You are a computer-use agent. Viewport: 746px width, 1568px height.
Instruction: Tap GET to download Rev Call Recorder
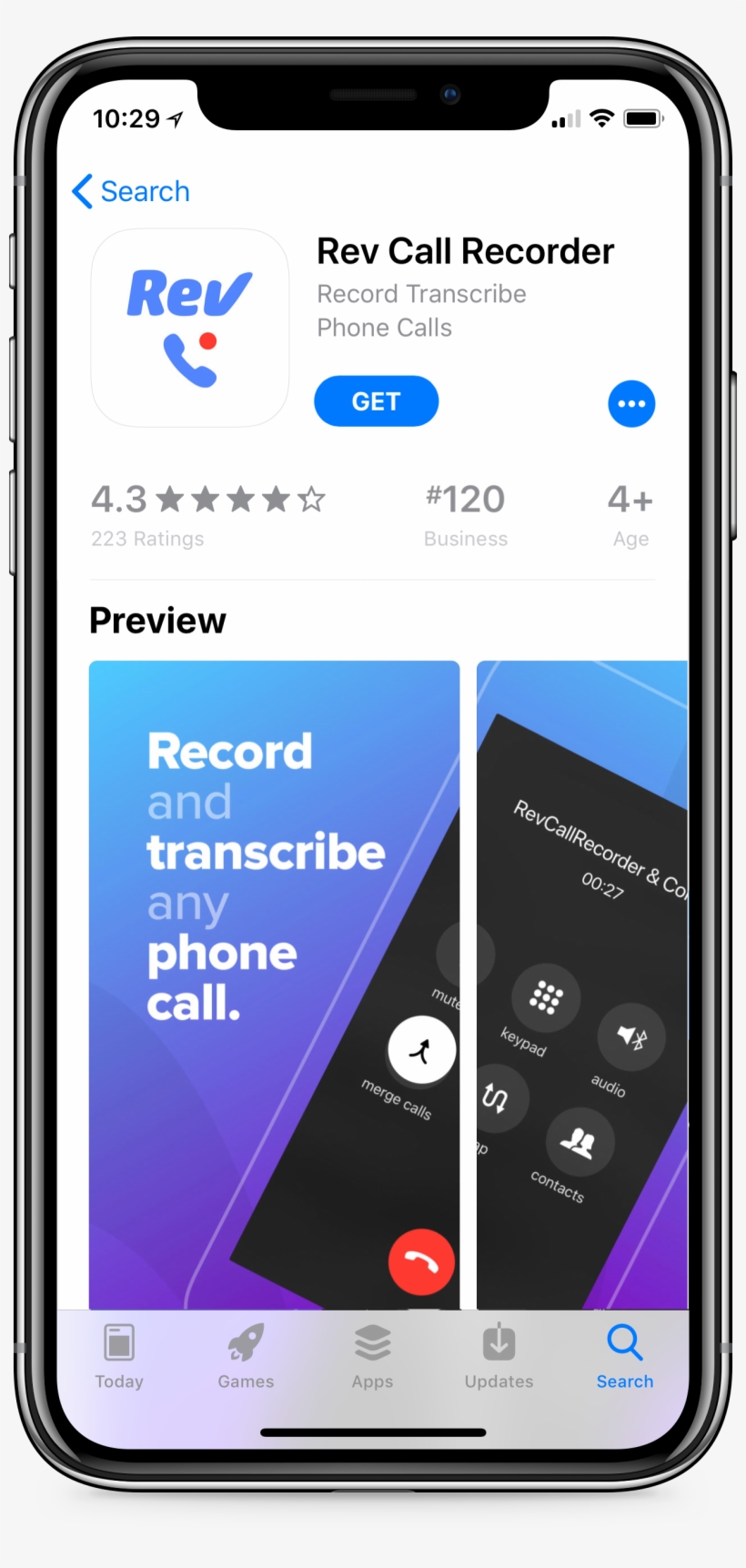click(376, 401)
